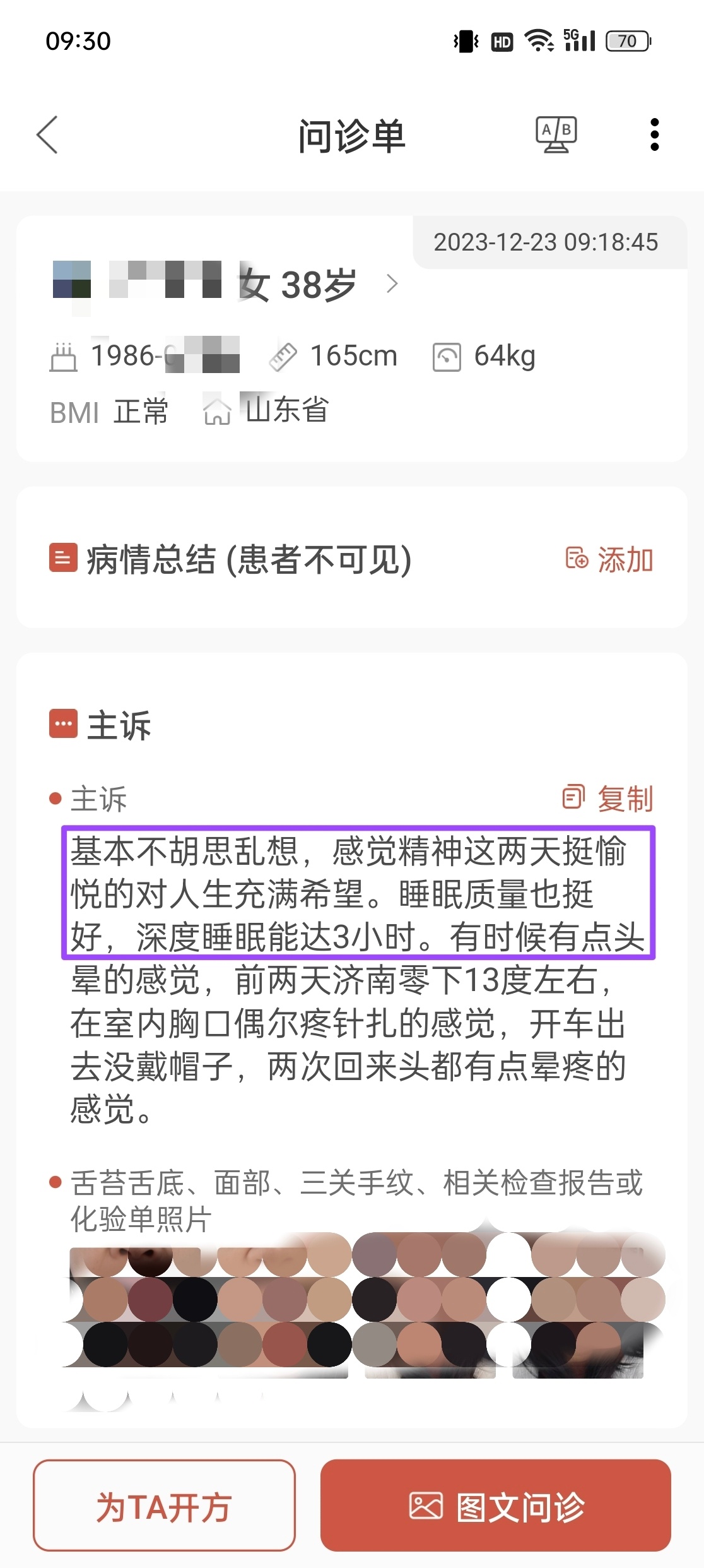This screenshot has width=704, height=1568.
Task: Open the A/B translation screen tool
Action: pyautogui.click(x=555, y=134)
